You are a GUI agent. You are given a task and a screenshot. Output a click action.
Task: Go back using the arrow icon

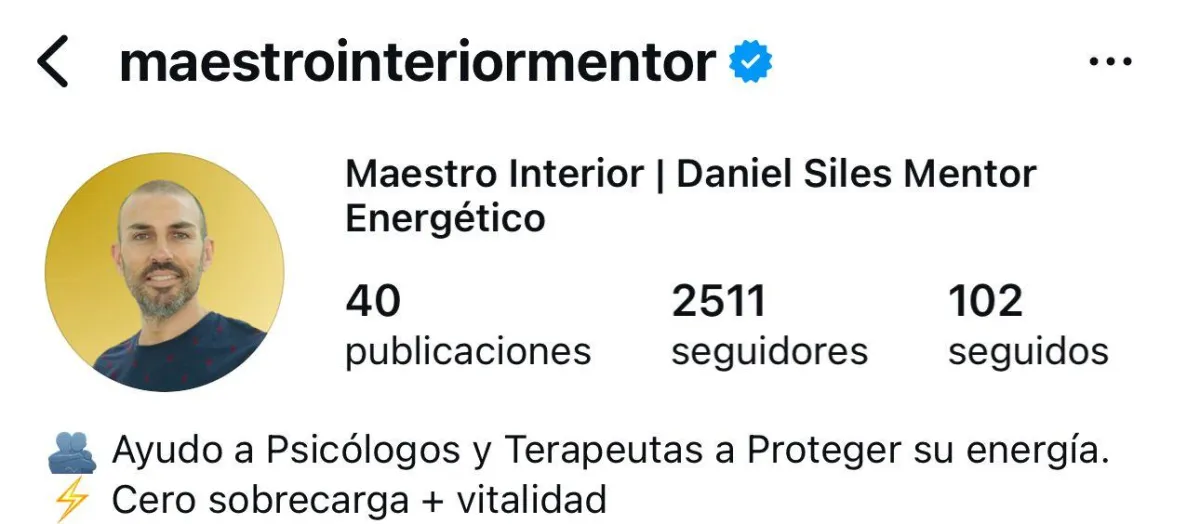click(53, 63)
